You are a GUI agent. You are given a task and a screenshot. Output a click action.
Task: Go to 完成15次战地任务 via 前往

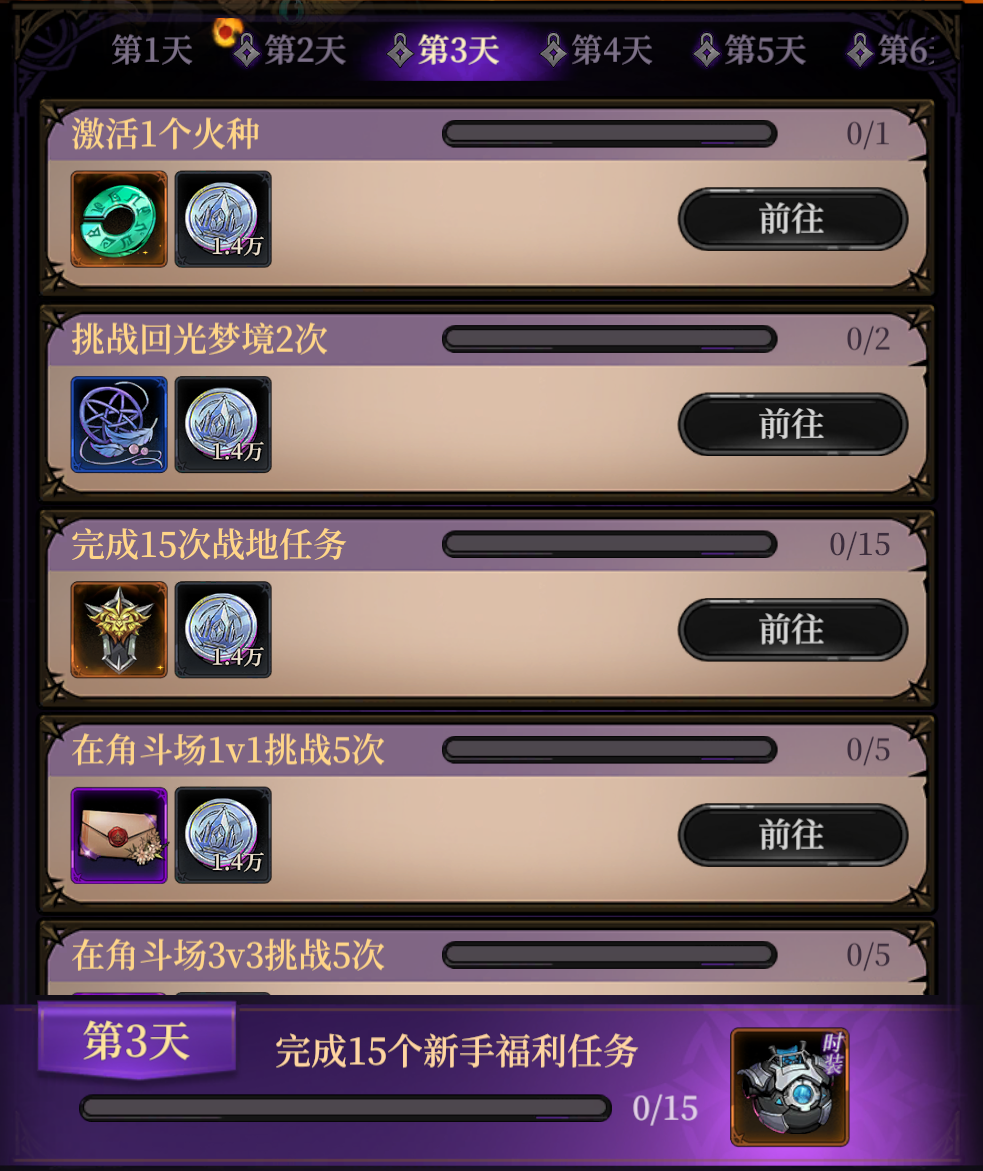(792, 629)
